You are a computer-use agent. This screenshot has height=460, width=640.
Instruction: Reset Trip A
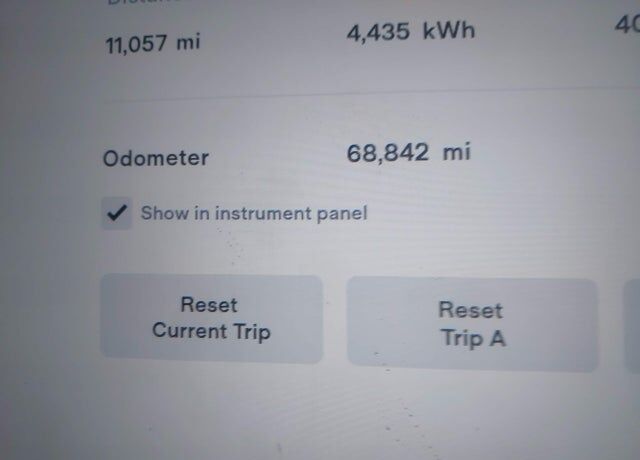472,324
